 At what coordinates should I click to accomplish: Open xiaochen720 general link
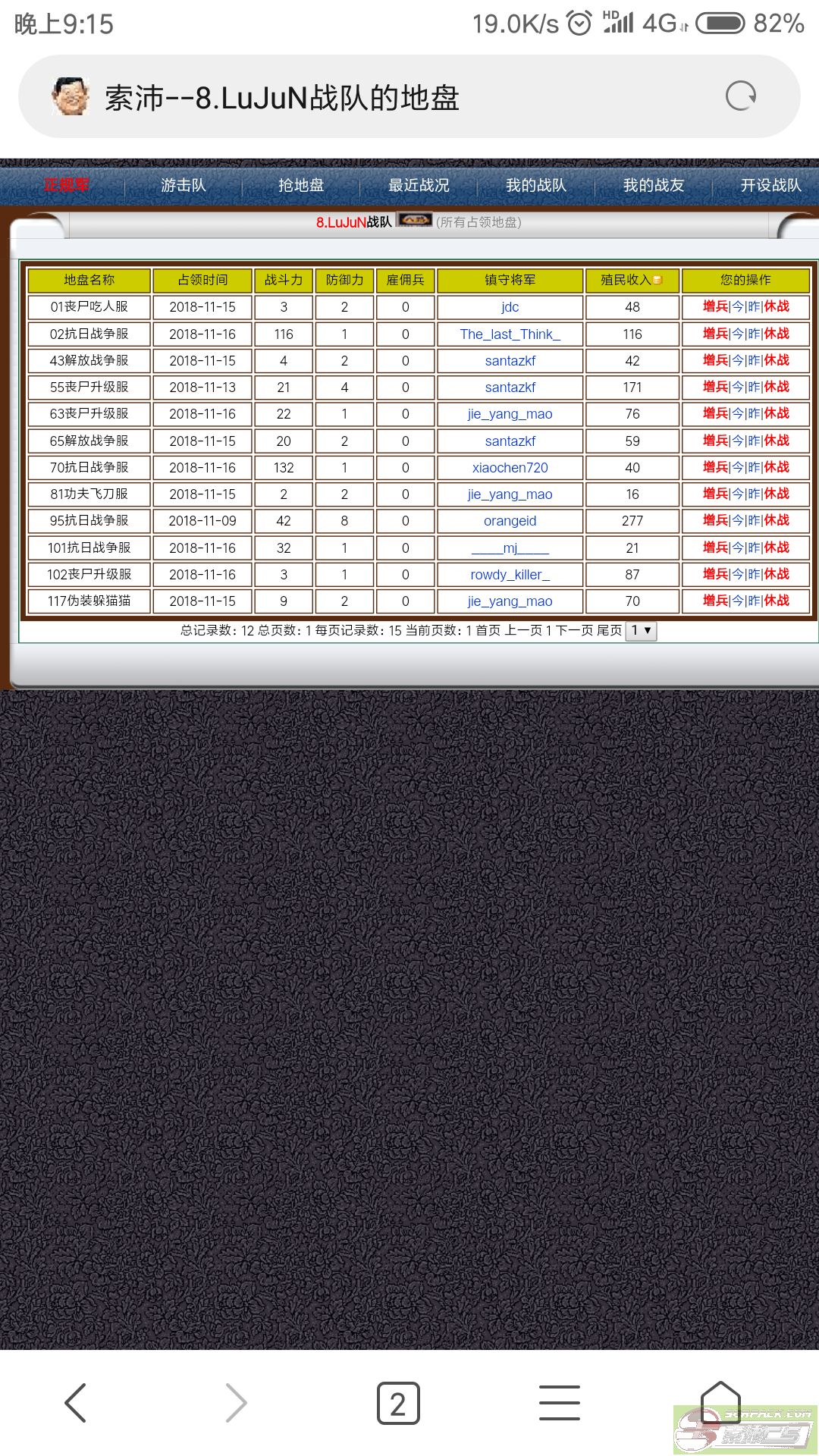point(510,468)
